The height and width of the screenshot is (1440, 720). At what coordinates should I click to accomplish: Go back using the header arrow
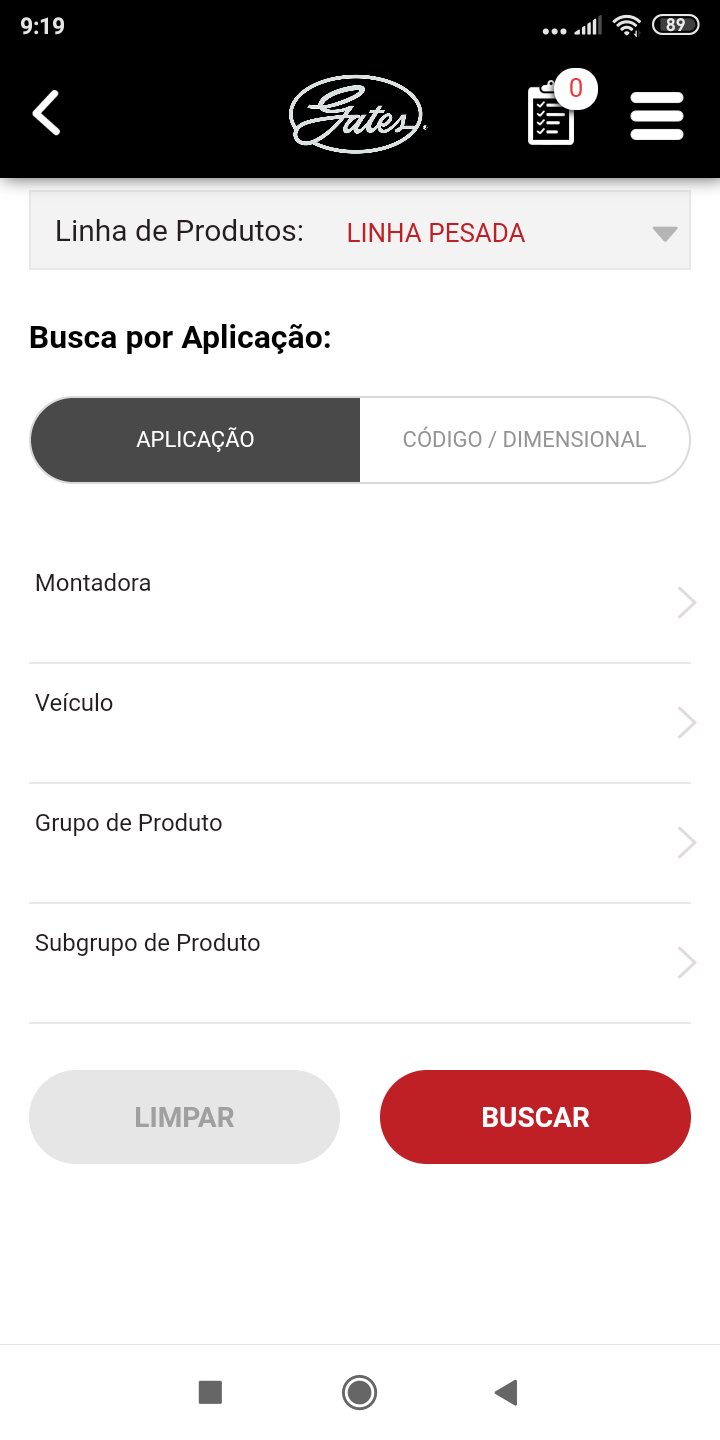click(x=46, y=113)
